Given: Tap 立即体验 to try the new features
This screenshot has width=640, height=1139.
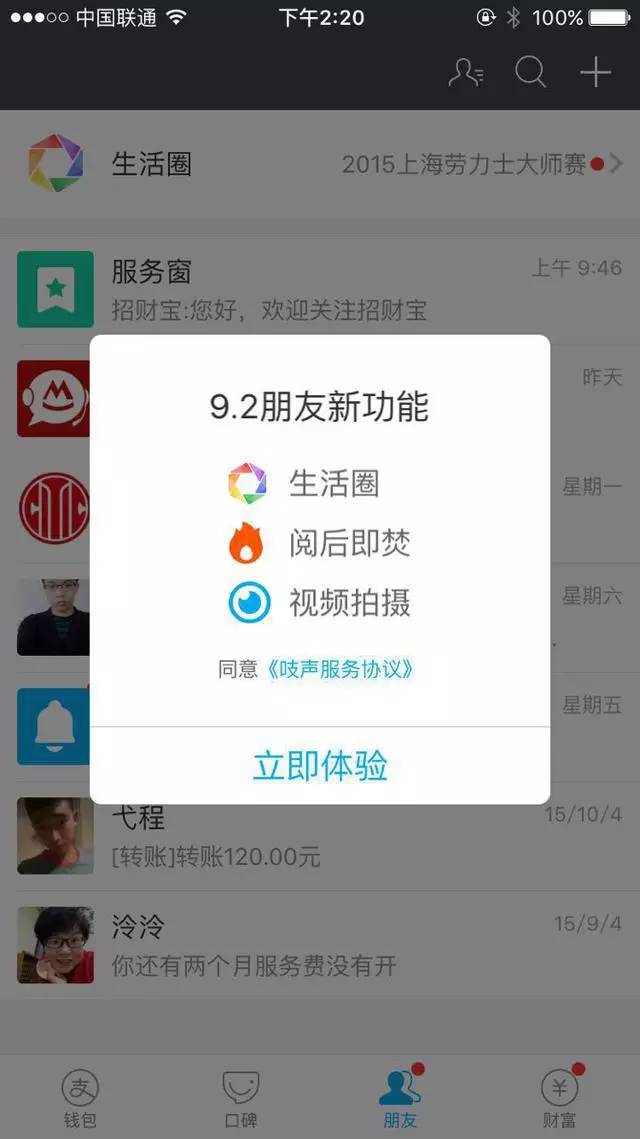Looking at the screenshot, I should pyautogui.click(x=320, y=765).
